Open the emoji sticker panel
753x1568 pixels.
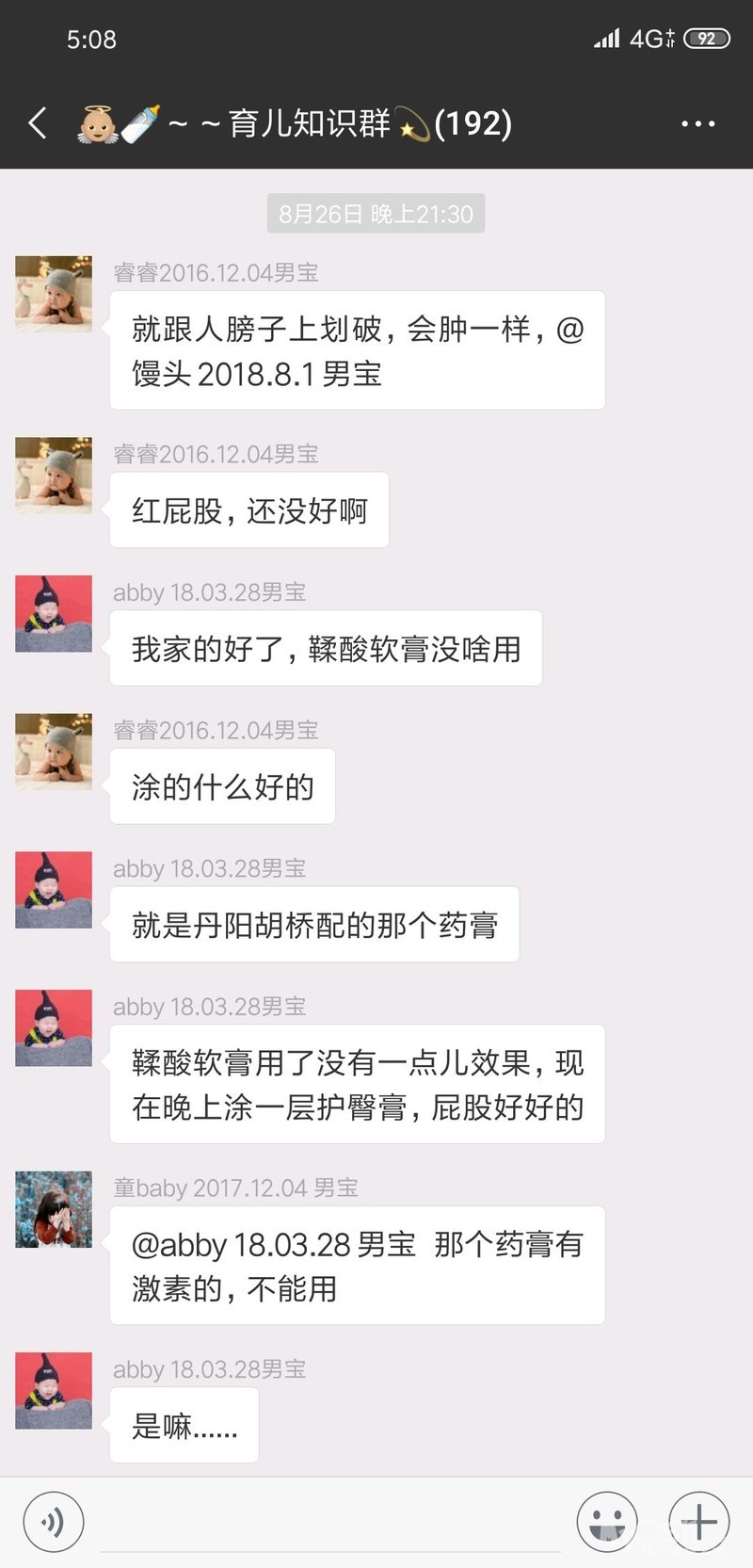click(607, 1522)
